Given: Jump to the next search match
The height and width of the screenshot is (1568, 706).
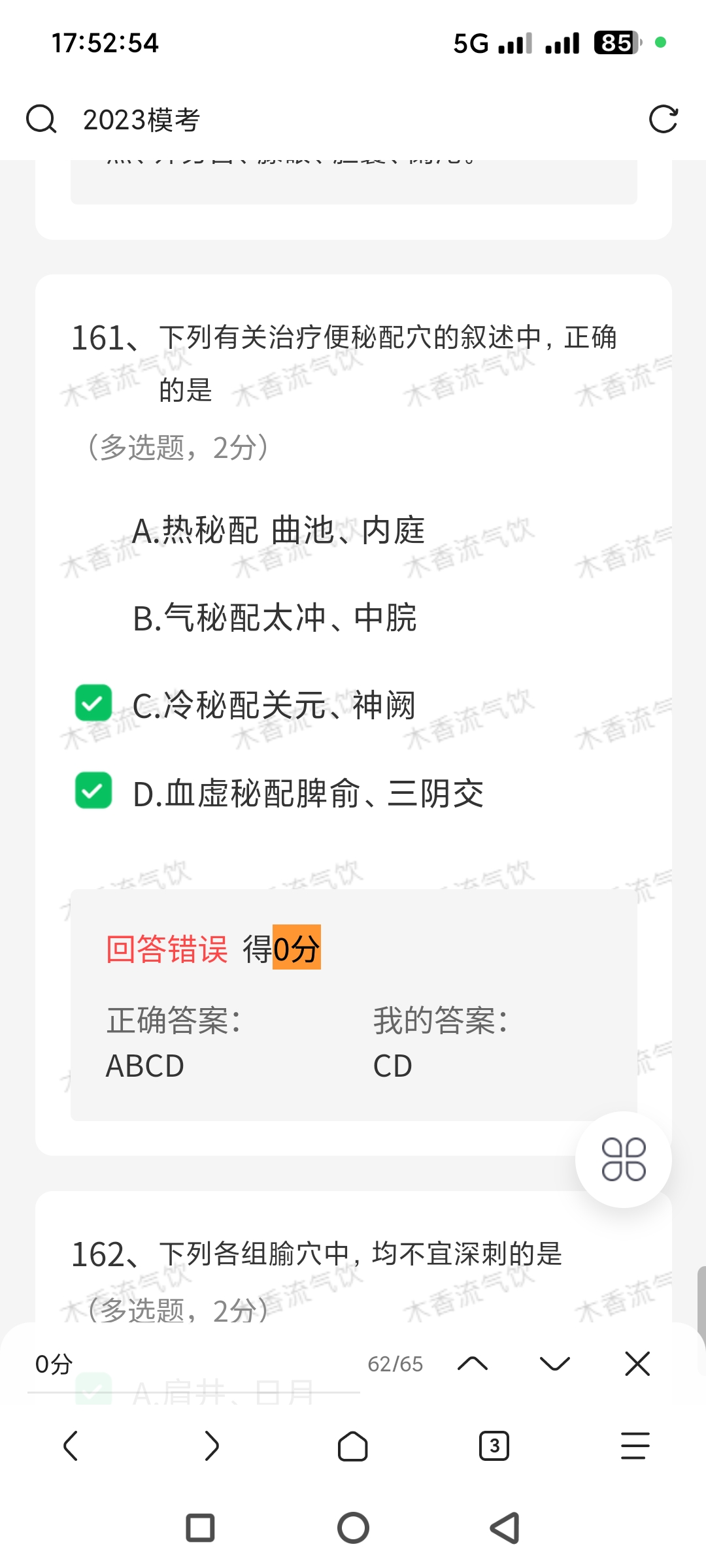Looking at the screenshot, I should click(x=555, y=1364).
